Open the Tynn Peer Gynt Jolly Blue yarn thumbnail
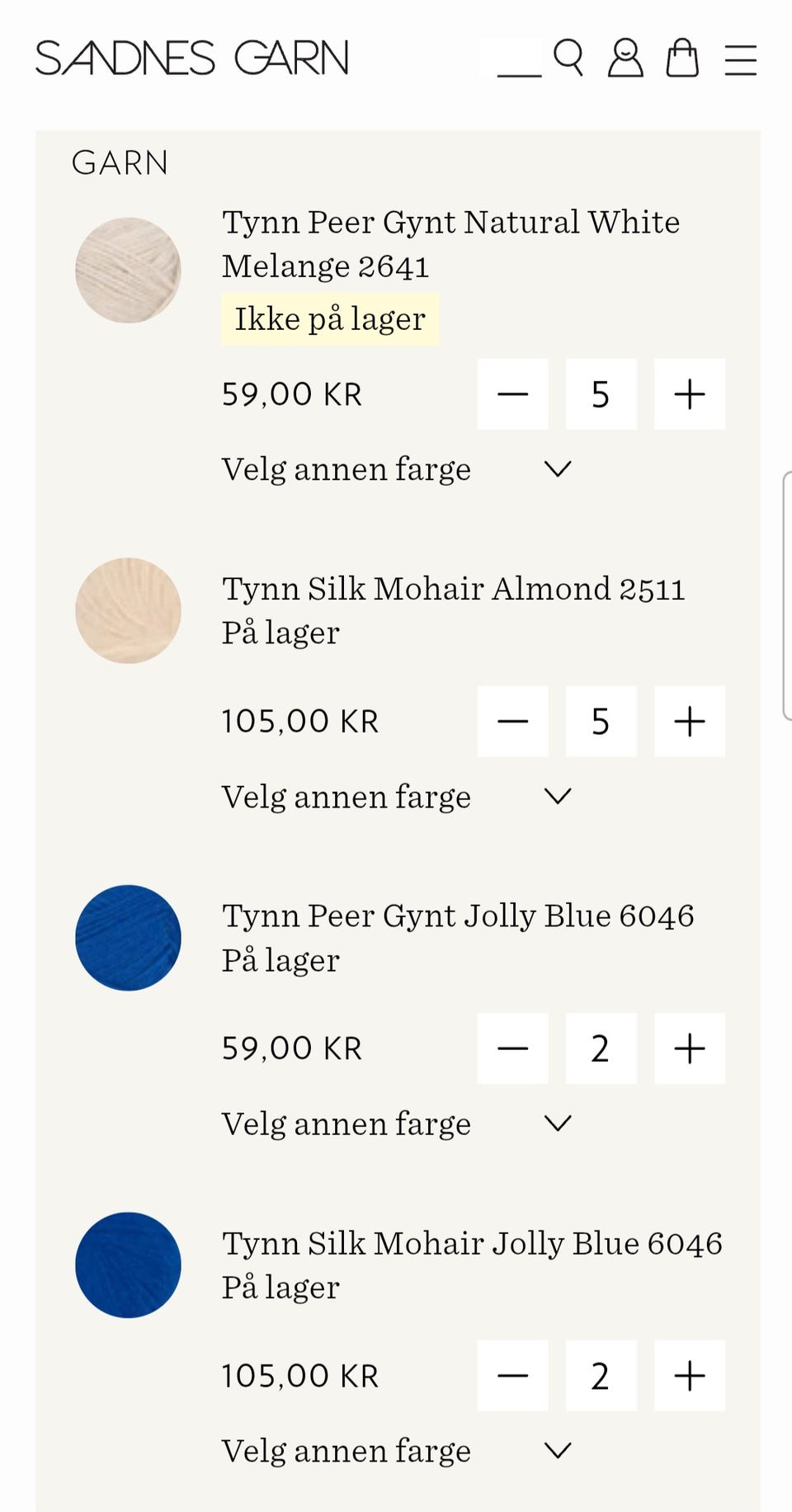Image resolution: width=792 pixels, height=1512 pixels. pos(128,938)
